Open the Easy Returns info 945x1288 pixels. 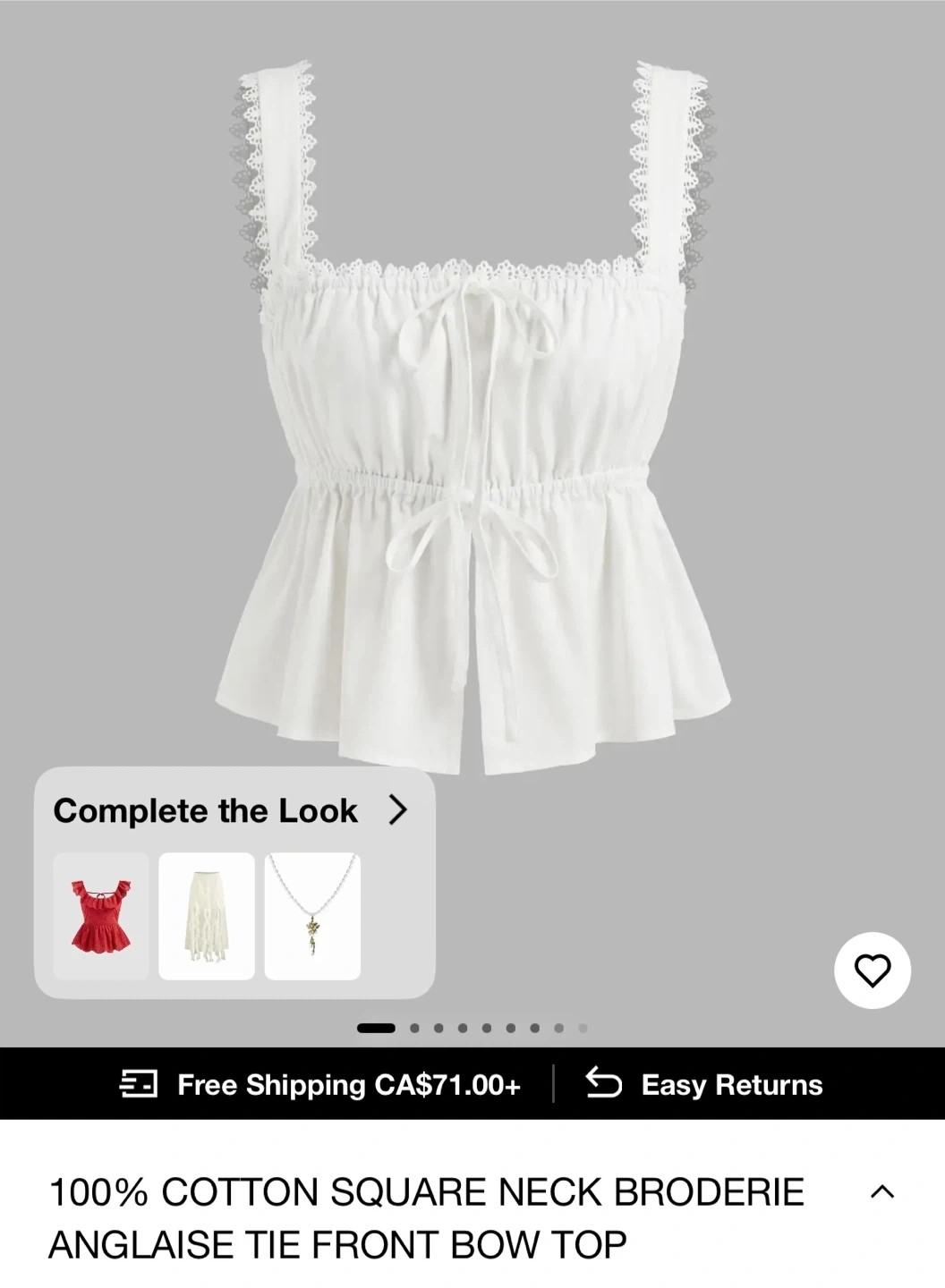(x=705, y=1084)
